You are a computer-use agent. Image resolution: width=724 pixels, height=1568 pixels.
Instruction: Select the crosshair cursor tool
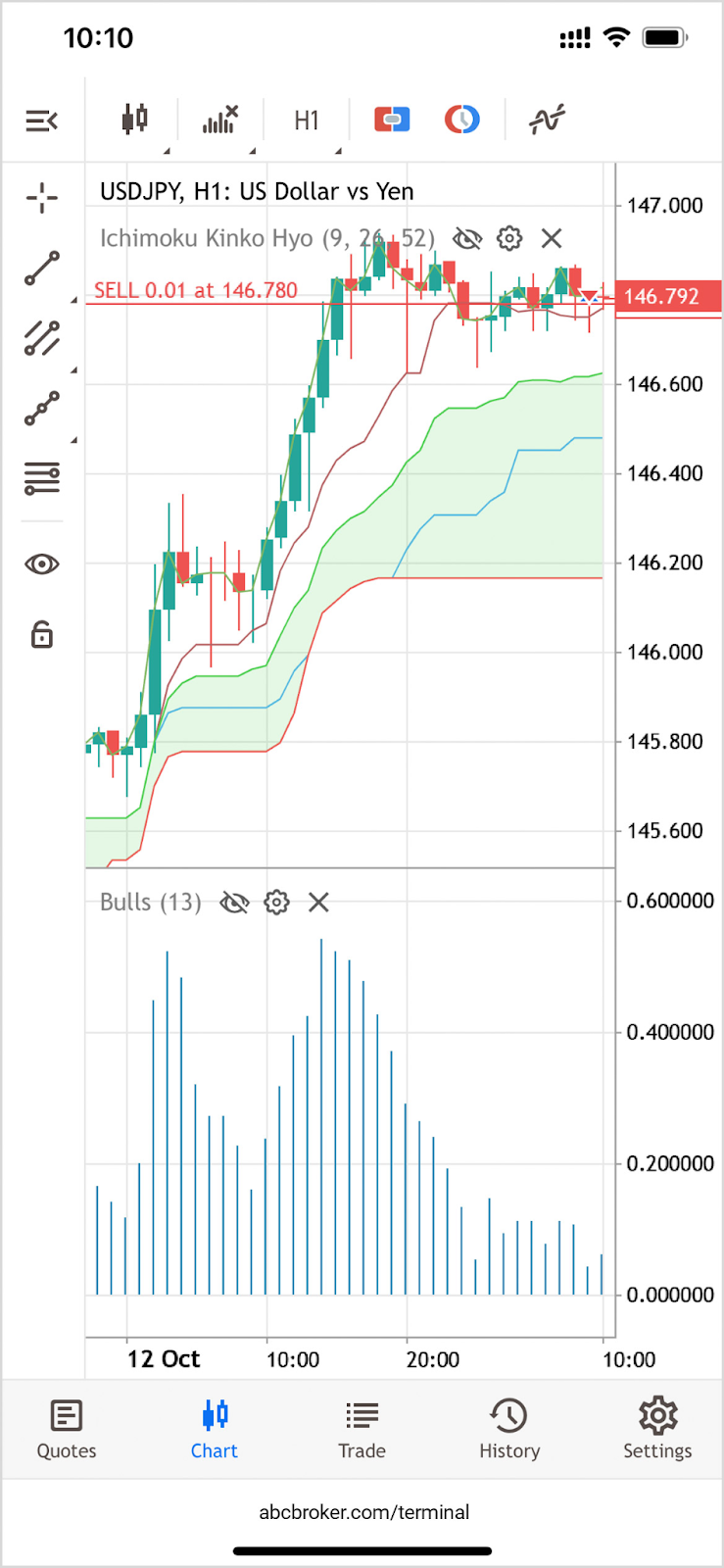pyautogui.click(x=42, y=198)
